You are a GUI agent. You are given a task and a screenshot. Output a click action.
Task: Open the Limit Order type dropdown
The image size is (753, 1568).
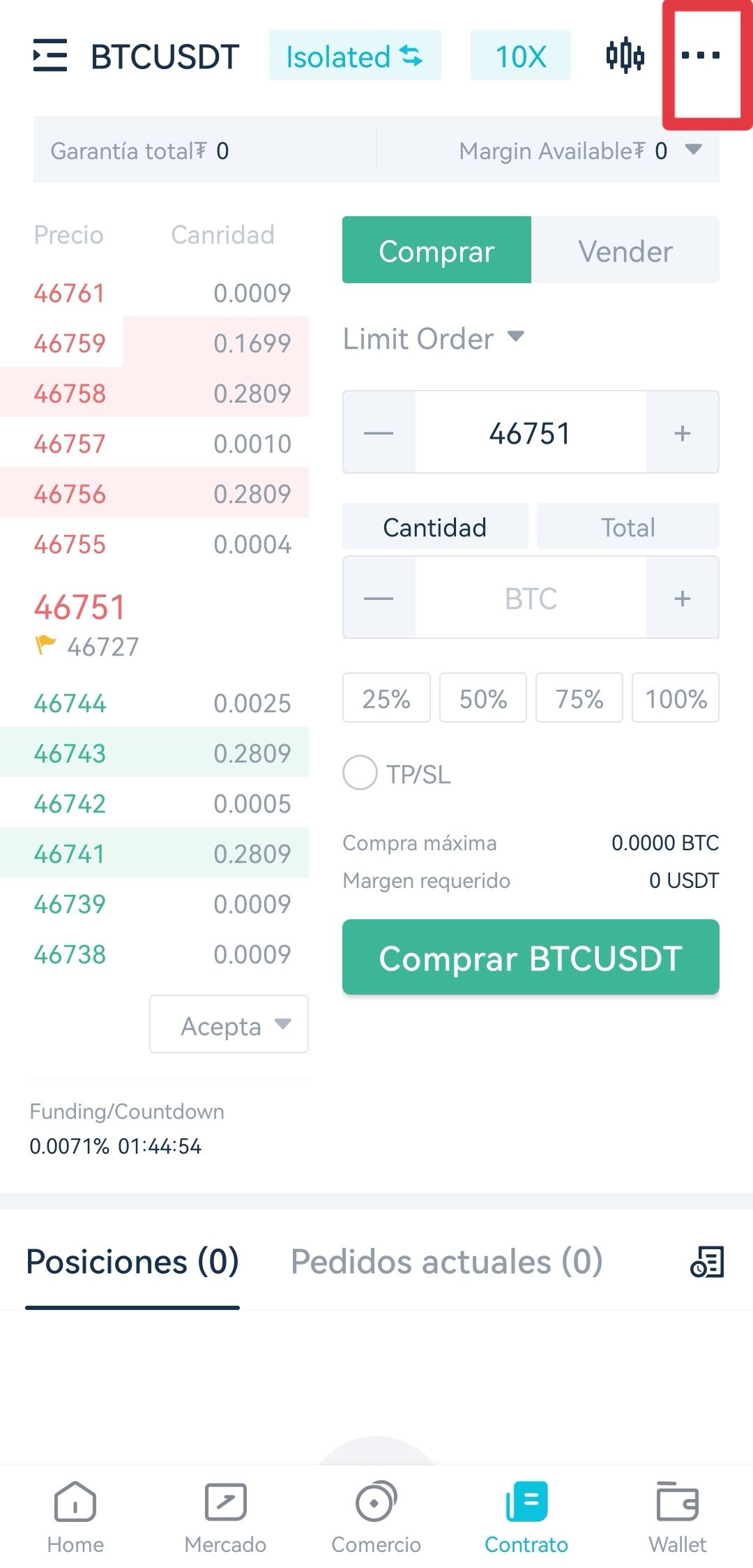pyautogui.click(x=433, y=338)
